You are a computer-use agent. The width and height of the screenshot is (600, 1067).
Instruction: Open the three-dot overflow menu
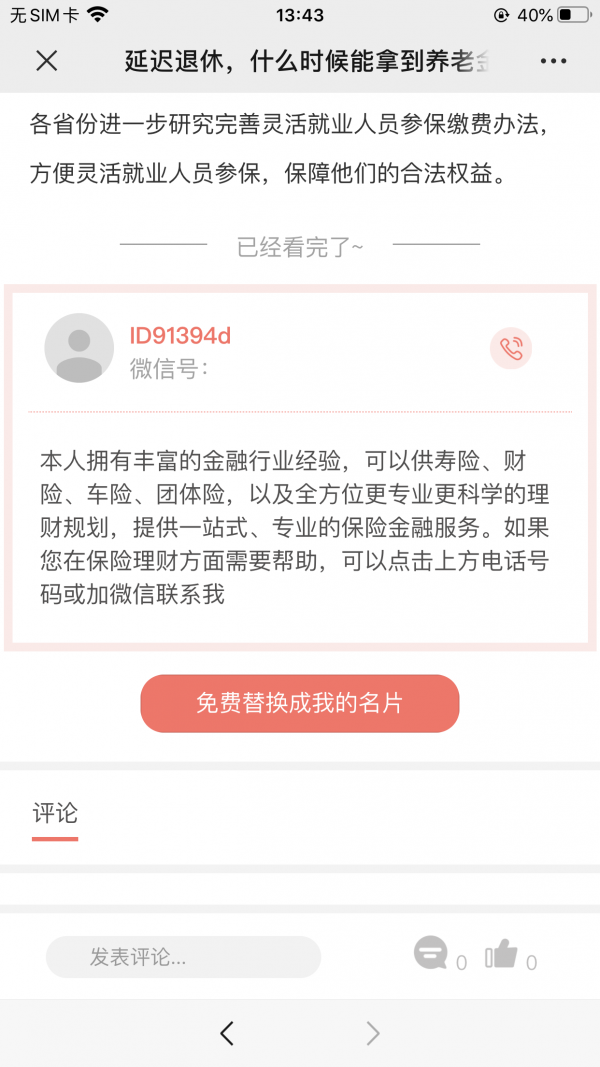pos(553,61)
